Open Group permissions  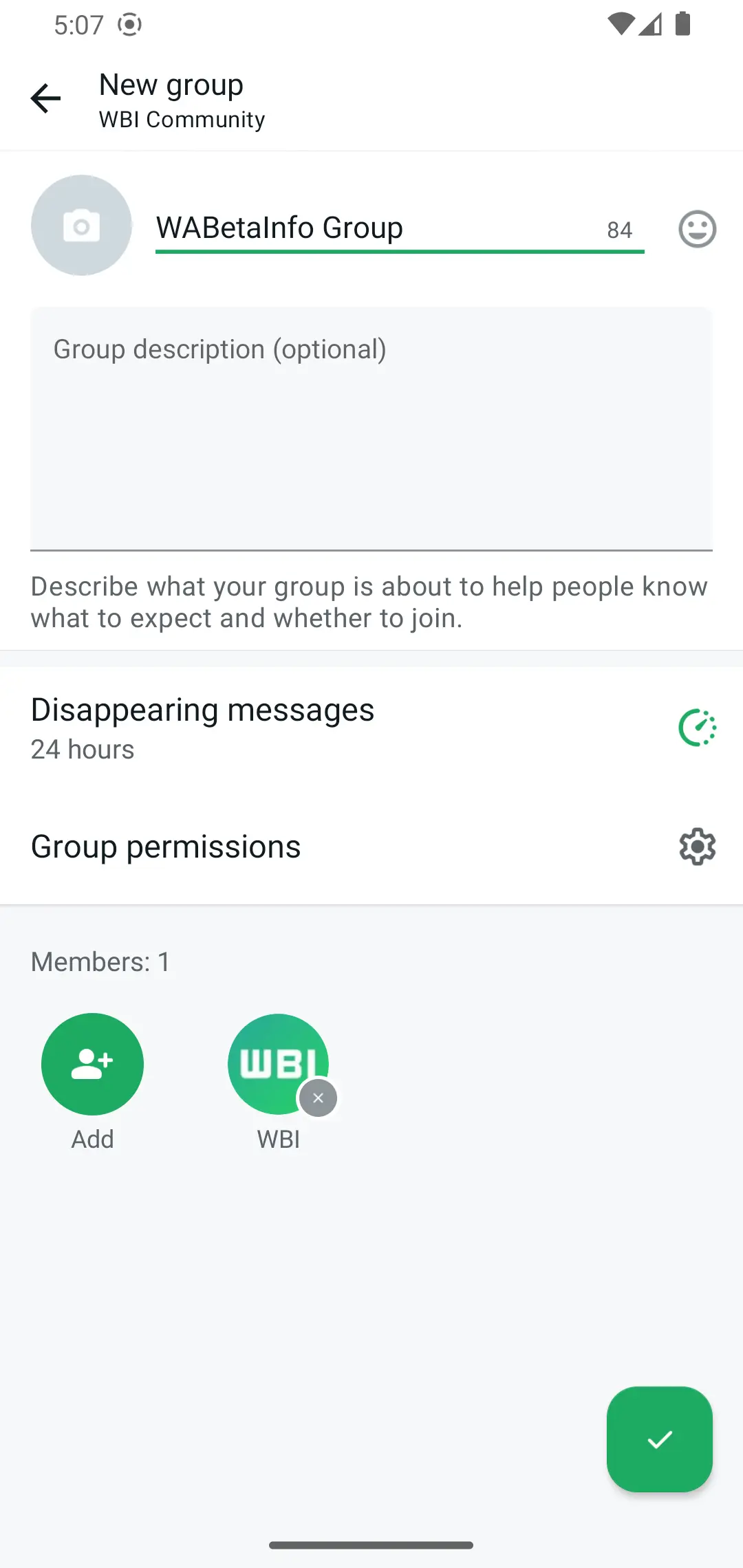371,847
